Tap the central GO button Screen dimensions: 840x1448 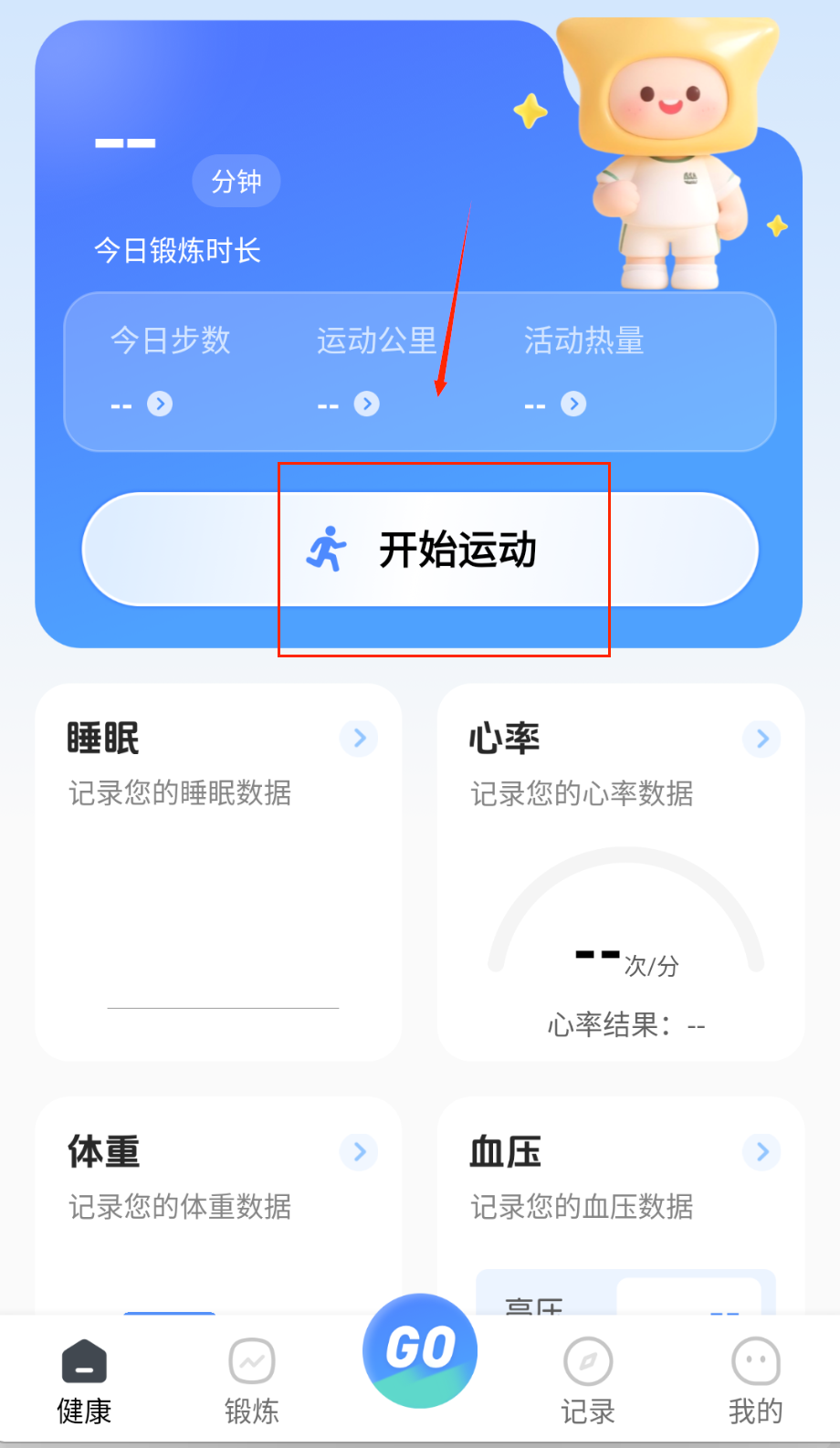coord(420,1349)
